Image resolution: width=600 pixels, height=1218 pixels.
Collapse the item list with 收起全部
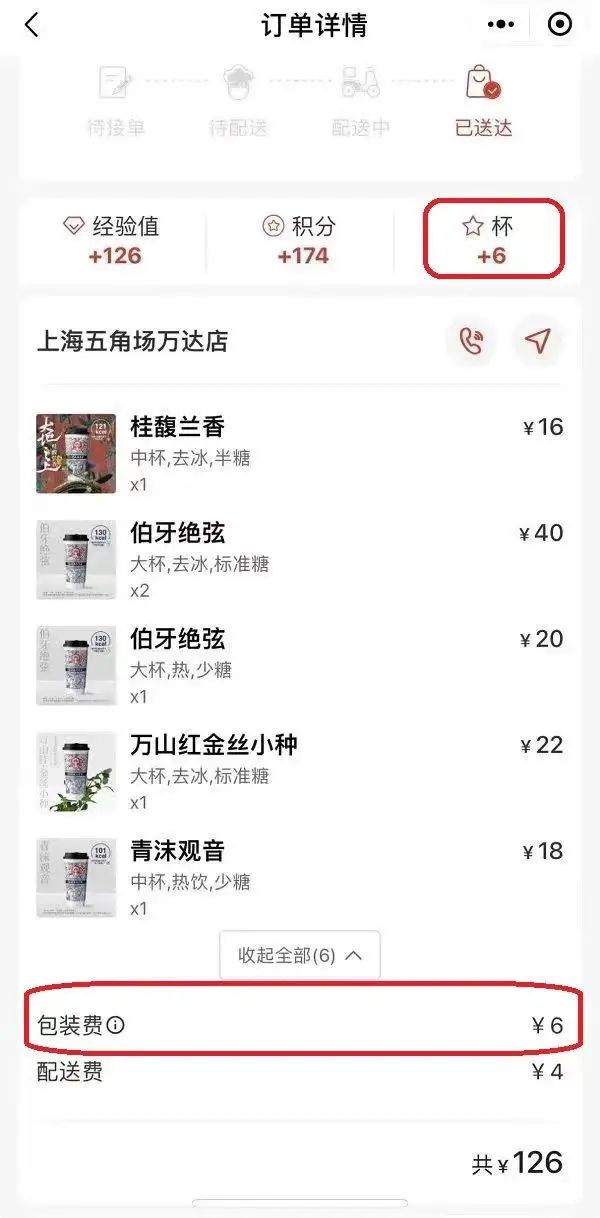tap(299, 955)
